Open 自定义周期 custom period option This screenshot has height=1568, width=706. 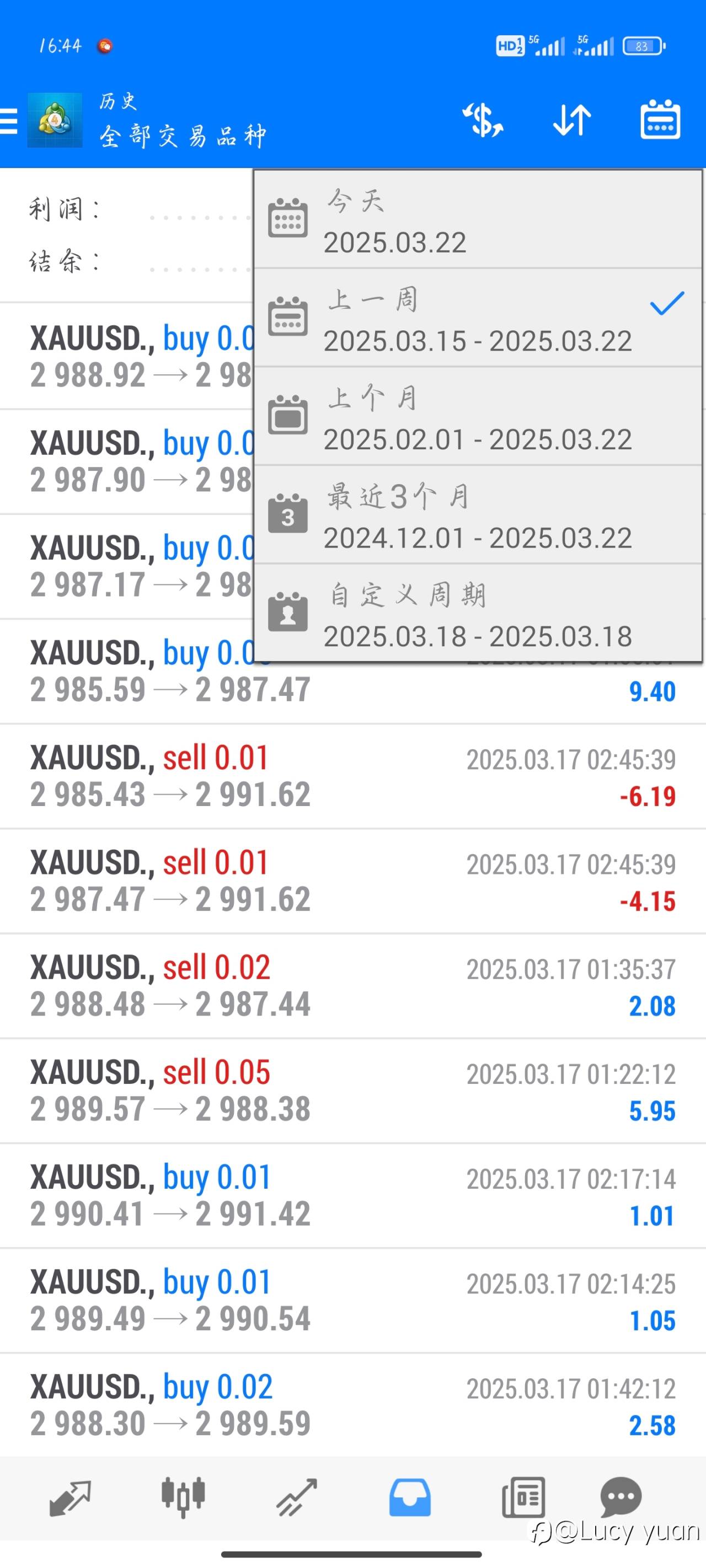[x=478, y=614]
